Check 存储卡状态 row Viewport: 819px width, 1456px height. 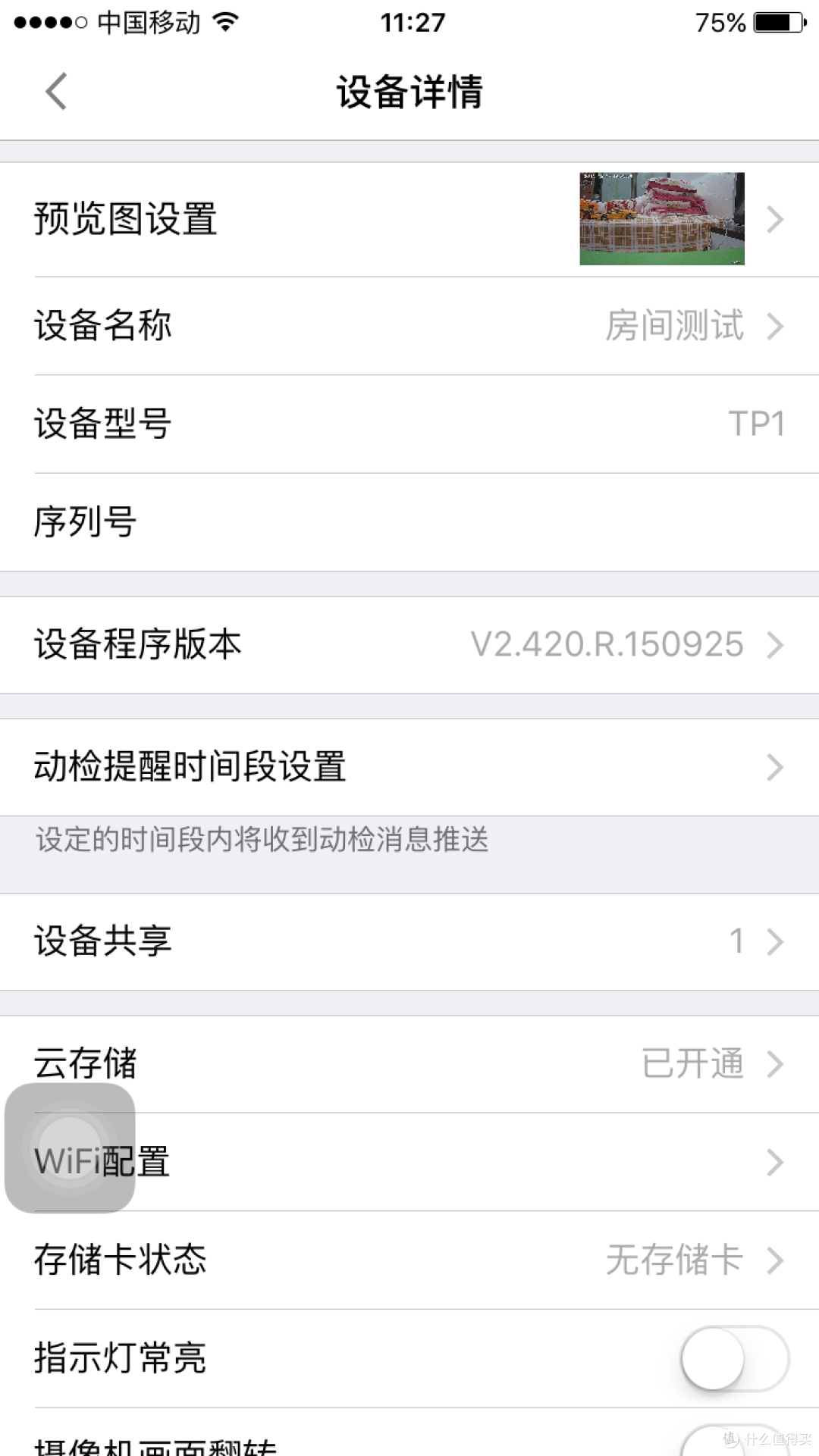click(409, 1260)
